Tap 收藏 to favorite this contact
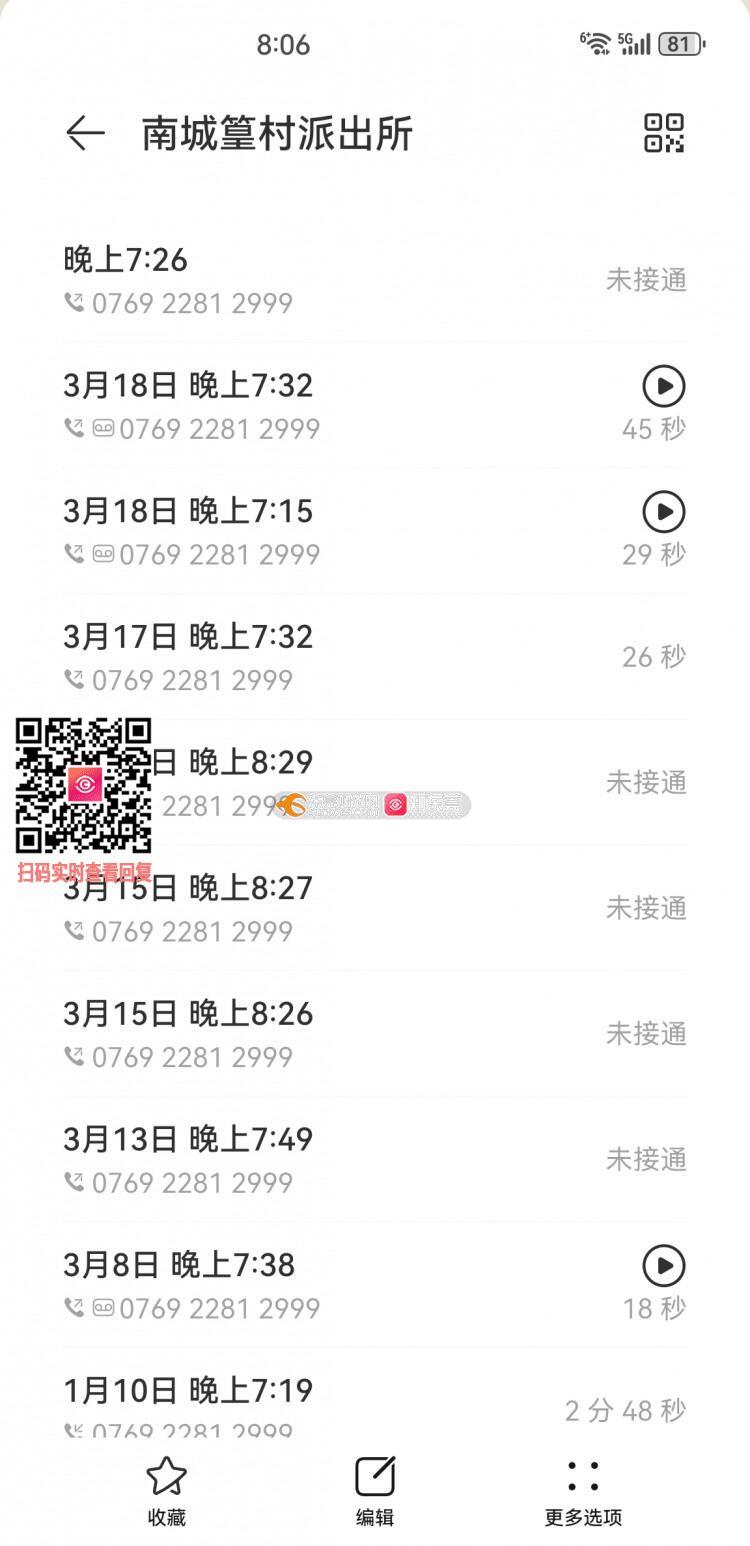 (x=166, y=1492)
